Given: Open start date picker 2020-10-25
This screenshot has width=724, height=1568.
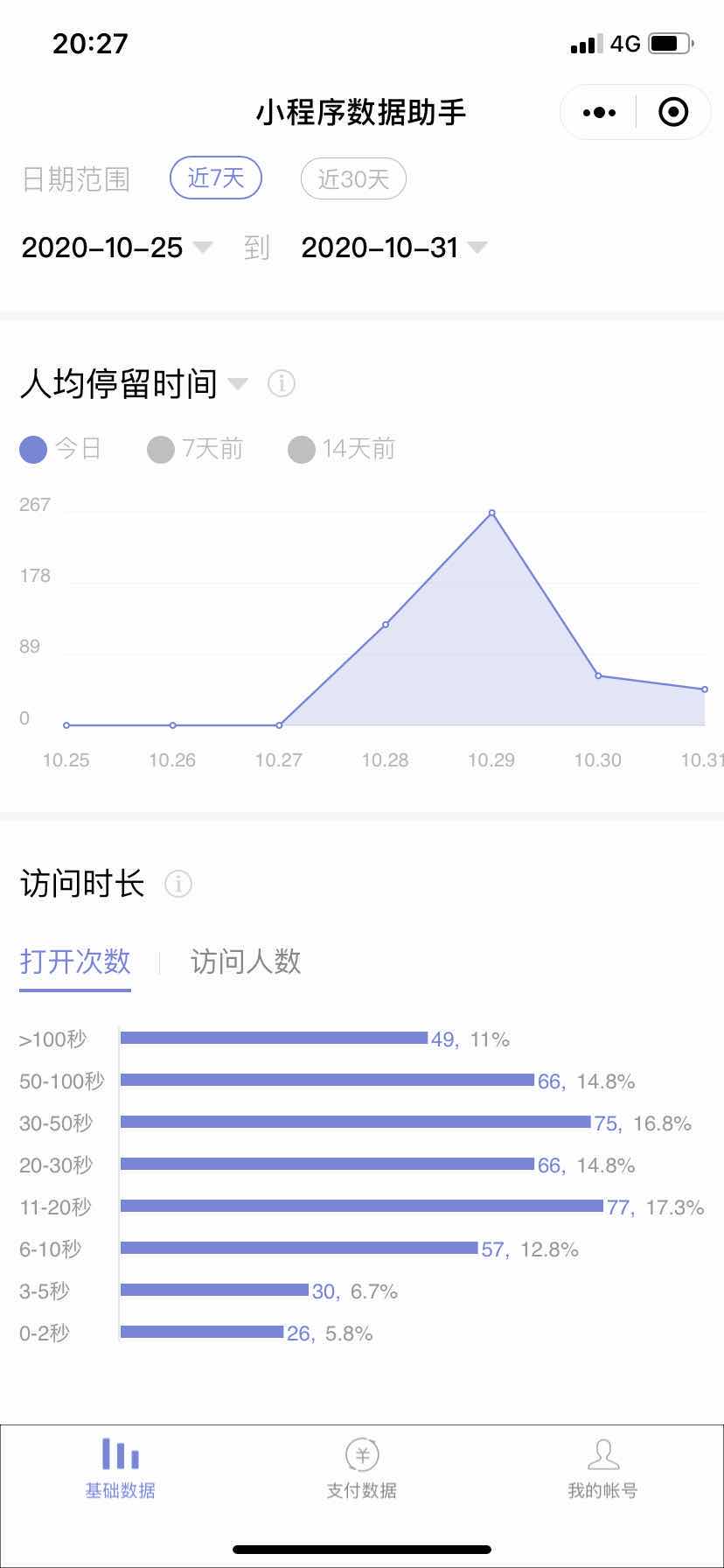Looking at the screenshot, I should click(x=115, y=248).
